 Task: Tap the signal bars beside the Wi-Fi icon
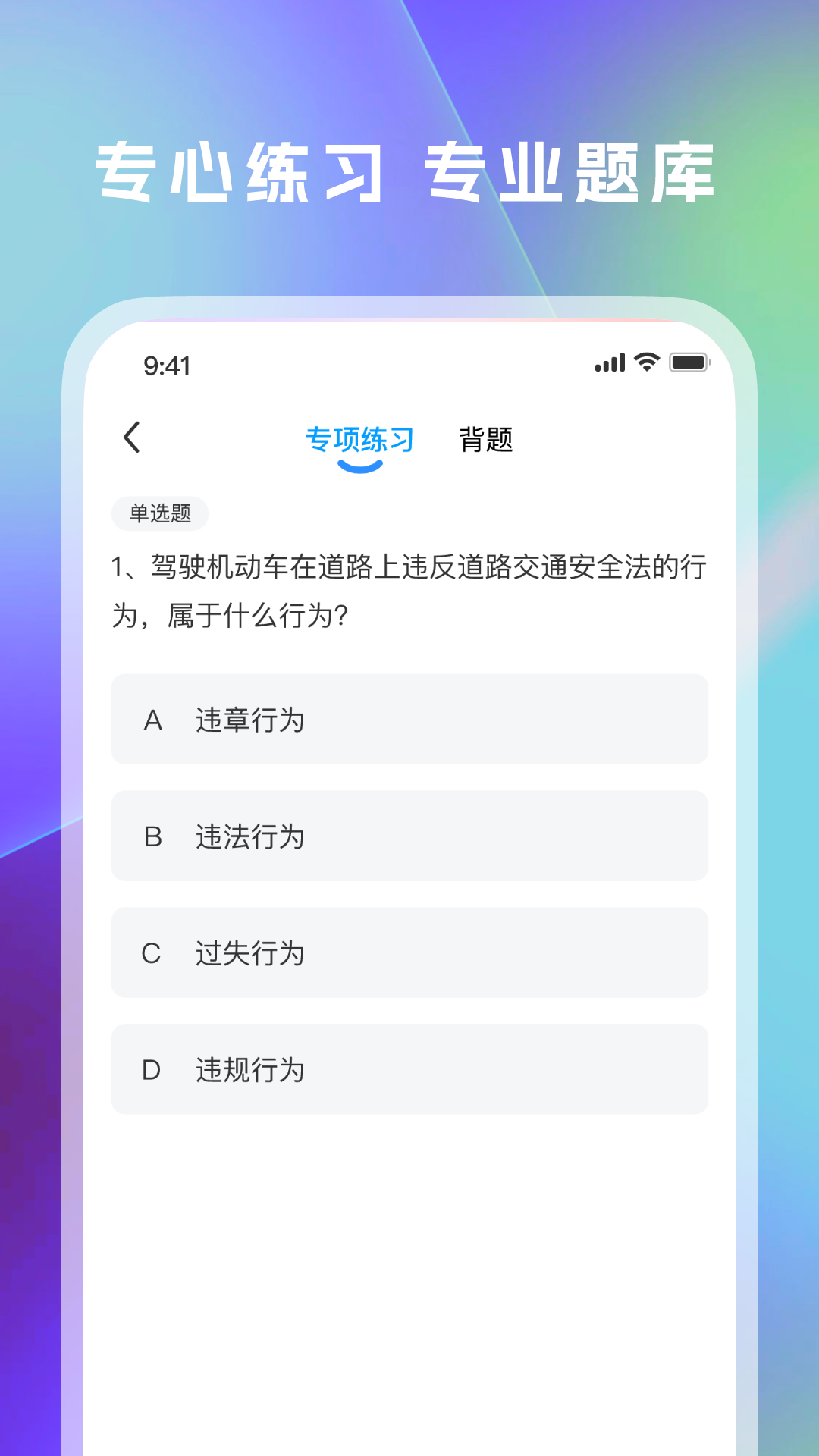pyautogui.click(x=610, y=364)
